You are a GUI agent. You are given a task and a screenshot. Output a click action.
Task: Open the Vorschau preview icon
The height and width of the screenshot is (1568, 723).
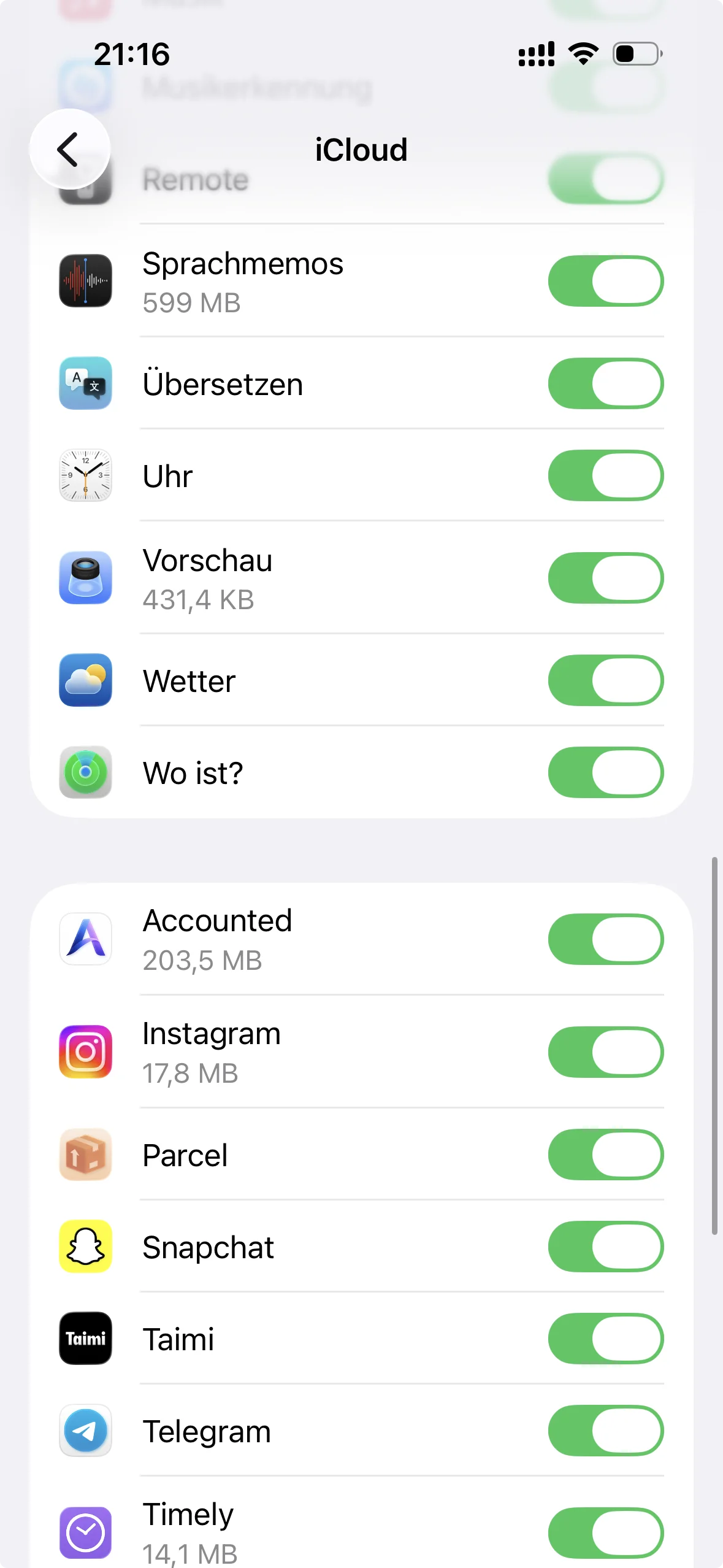pos(85,577)
